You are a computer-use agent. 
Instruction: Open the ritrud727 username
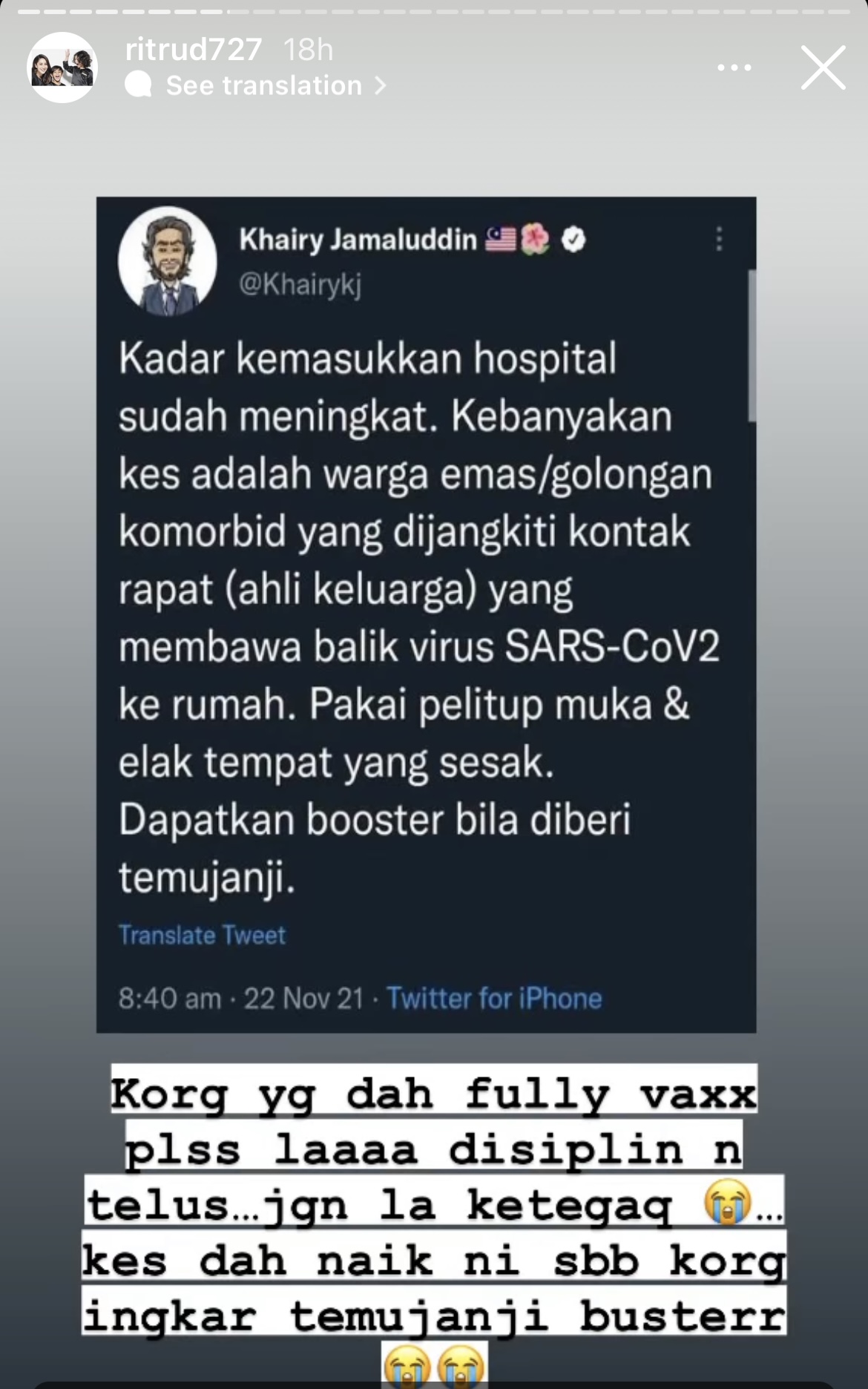coord(194,50)
